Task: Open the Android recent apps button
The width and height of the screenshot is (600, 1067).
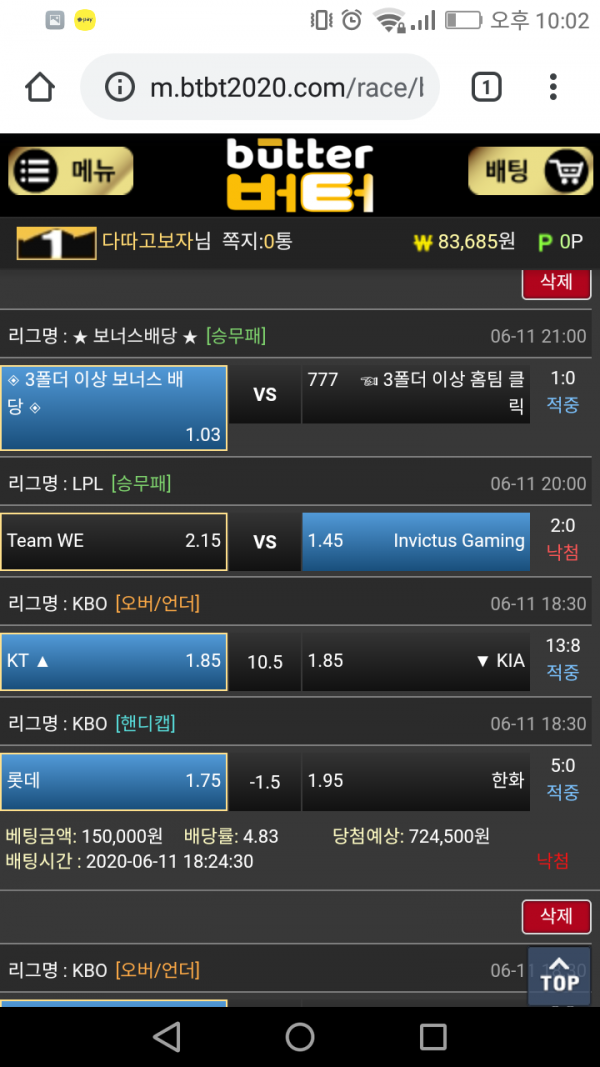Action: [x=433, y=1036]
